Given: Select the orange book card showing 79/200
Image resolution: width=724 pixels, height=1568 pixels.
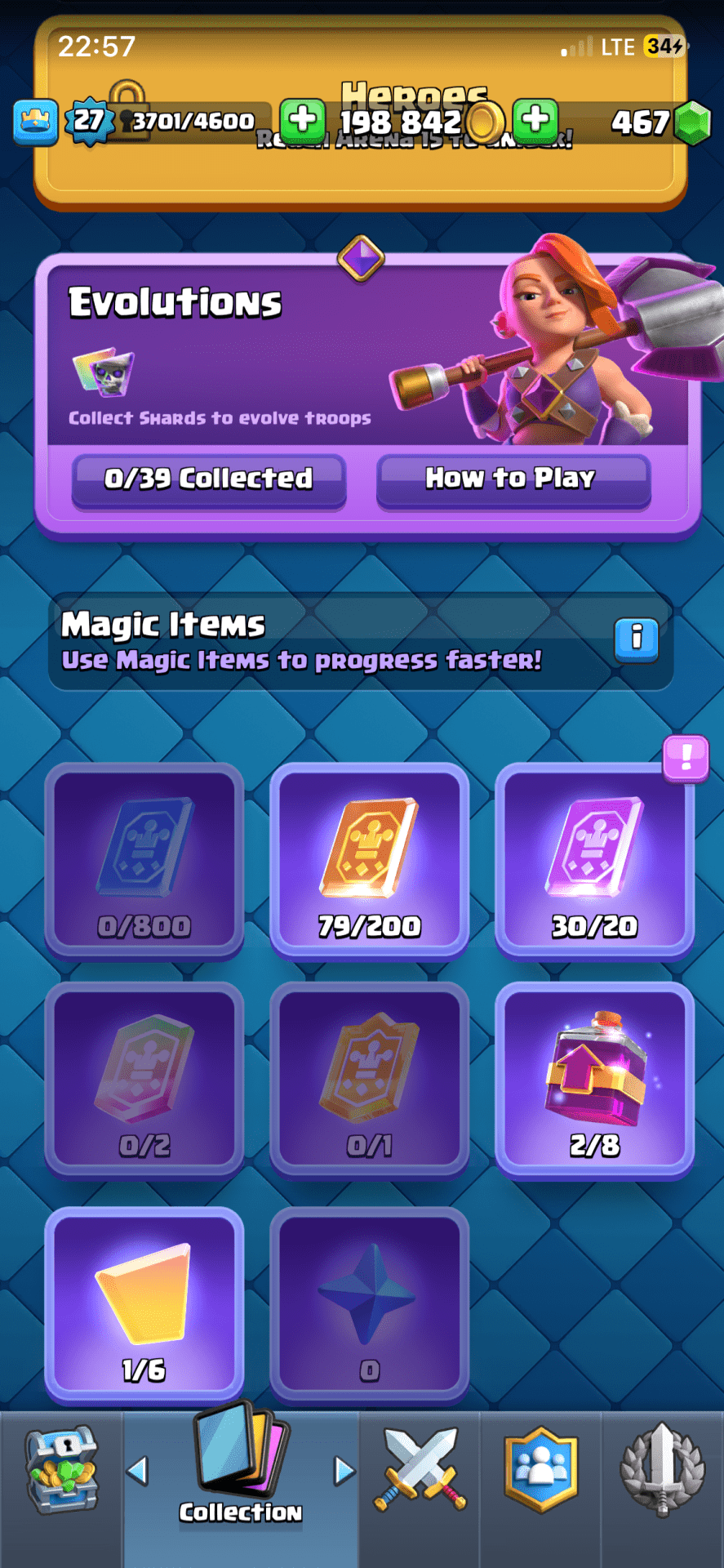Looking at the screenshot, I should coord(369,859).
